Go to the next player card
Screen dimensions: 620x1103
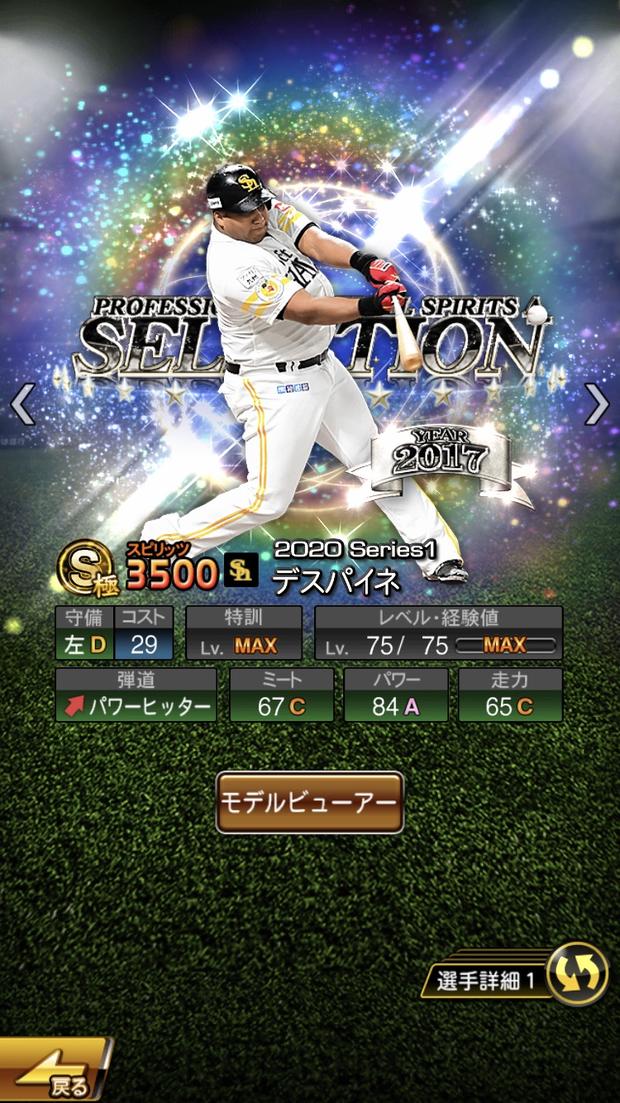[x=597, y=405]
